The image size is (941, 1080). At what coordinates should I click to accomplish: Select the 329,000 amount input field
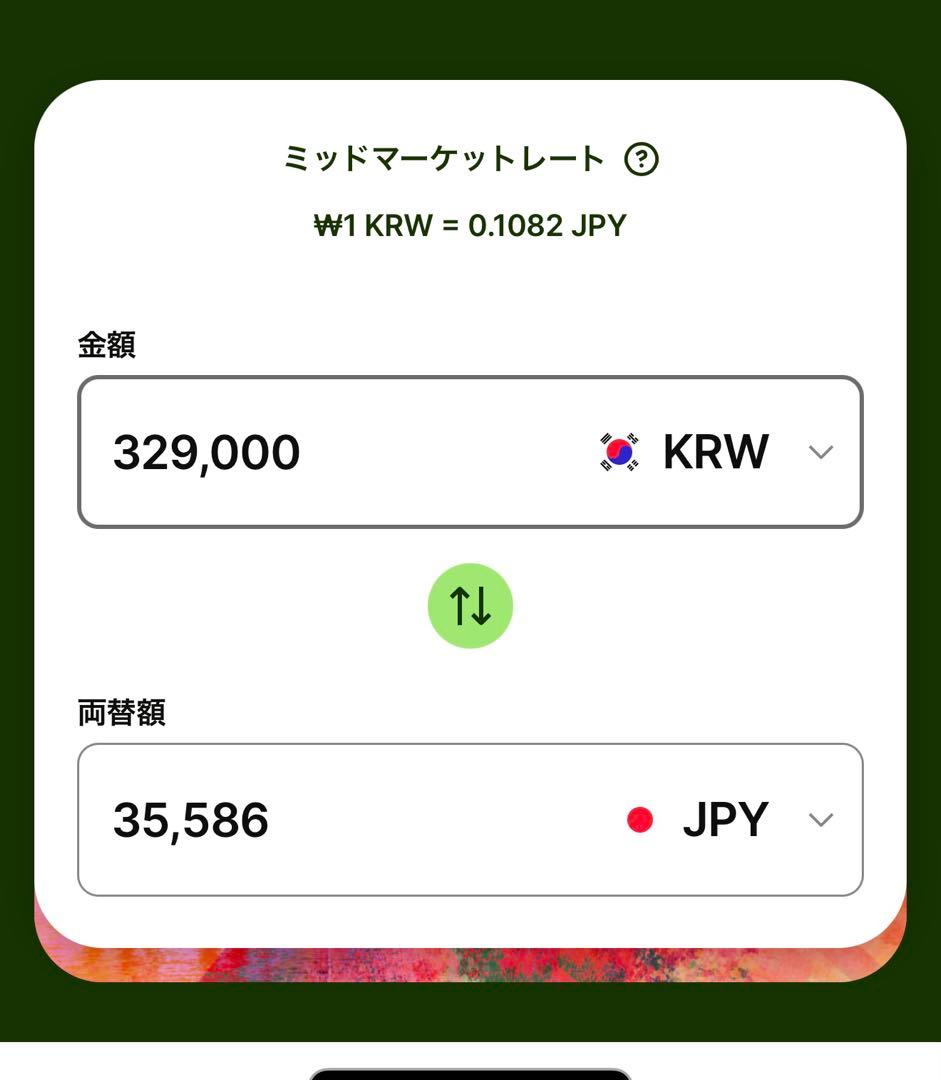pyautogui.click(x=300, y=451)
